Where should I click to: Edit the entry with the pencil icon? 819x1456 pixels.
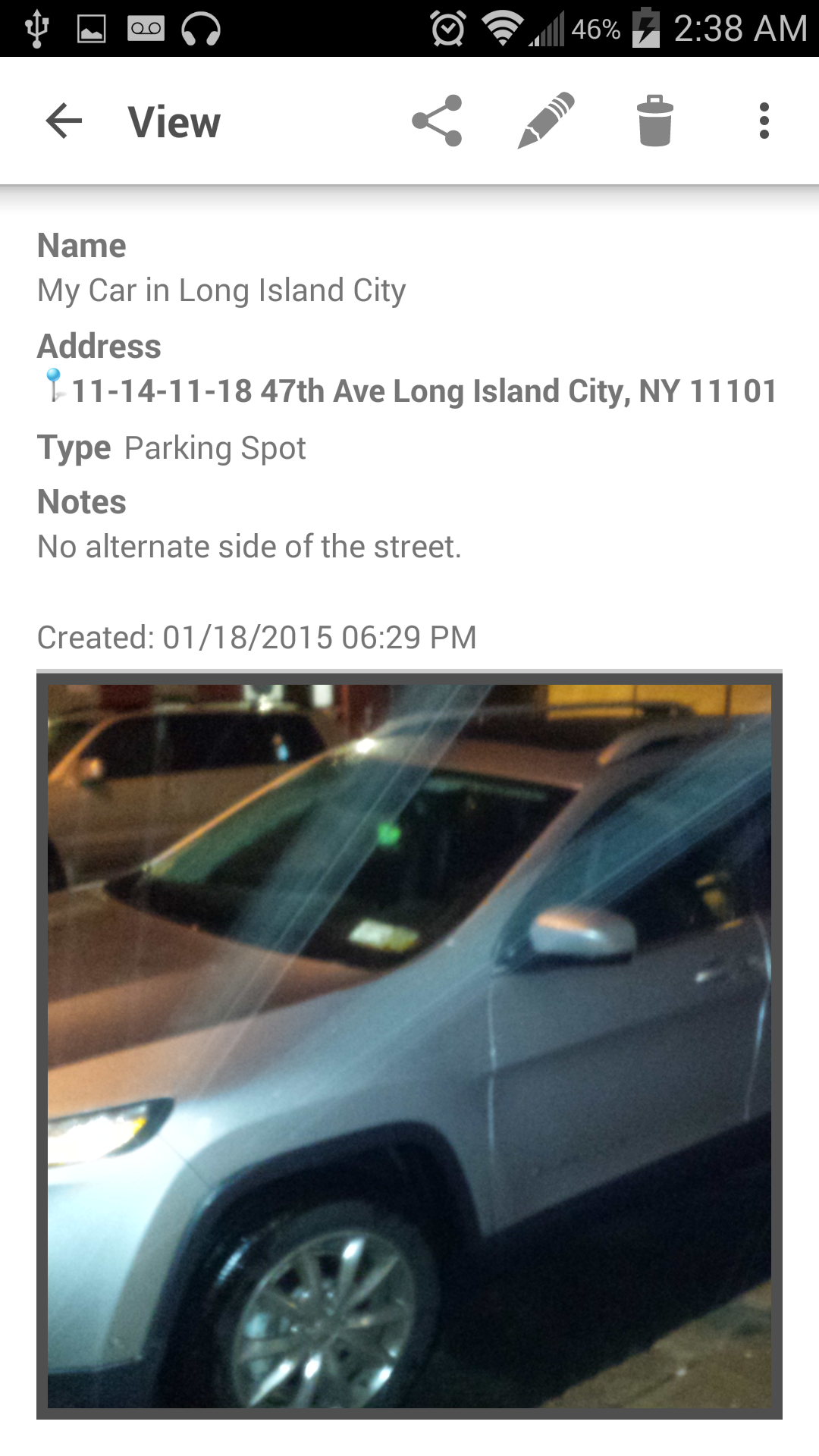(x=546, y=121)
